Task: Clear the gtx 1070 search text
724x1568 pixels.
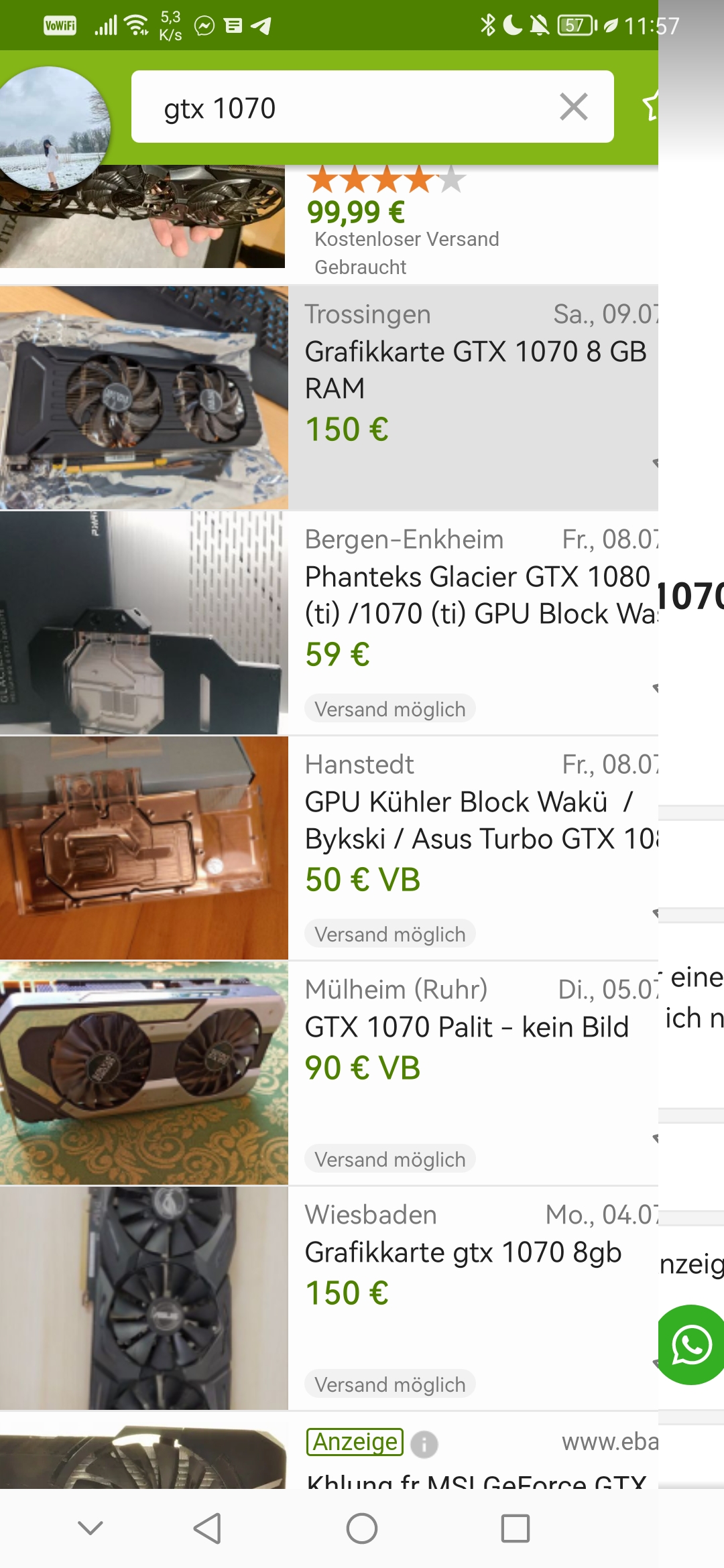Action: (573, 107)
